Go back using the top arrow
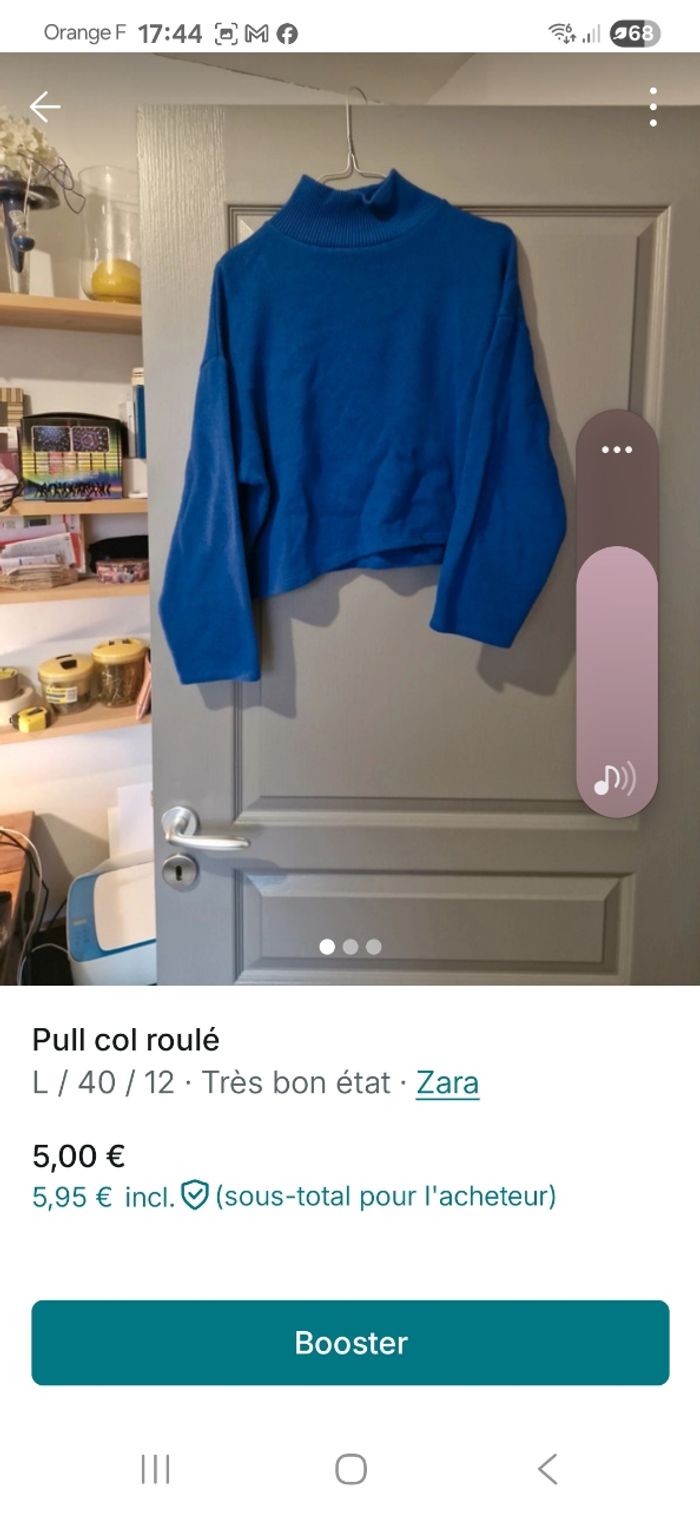This screenshot has width=700, height=1517. point(45,107)
